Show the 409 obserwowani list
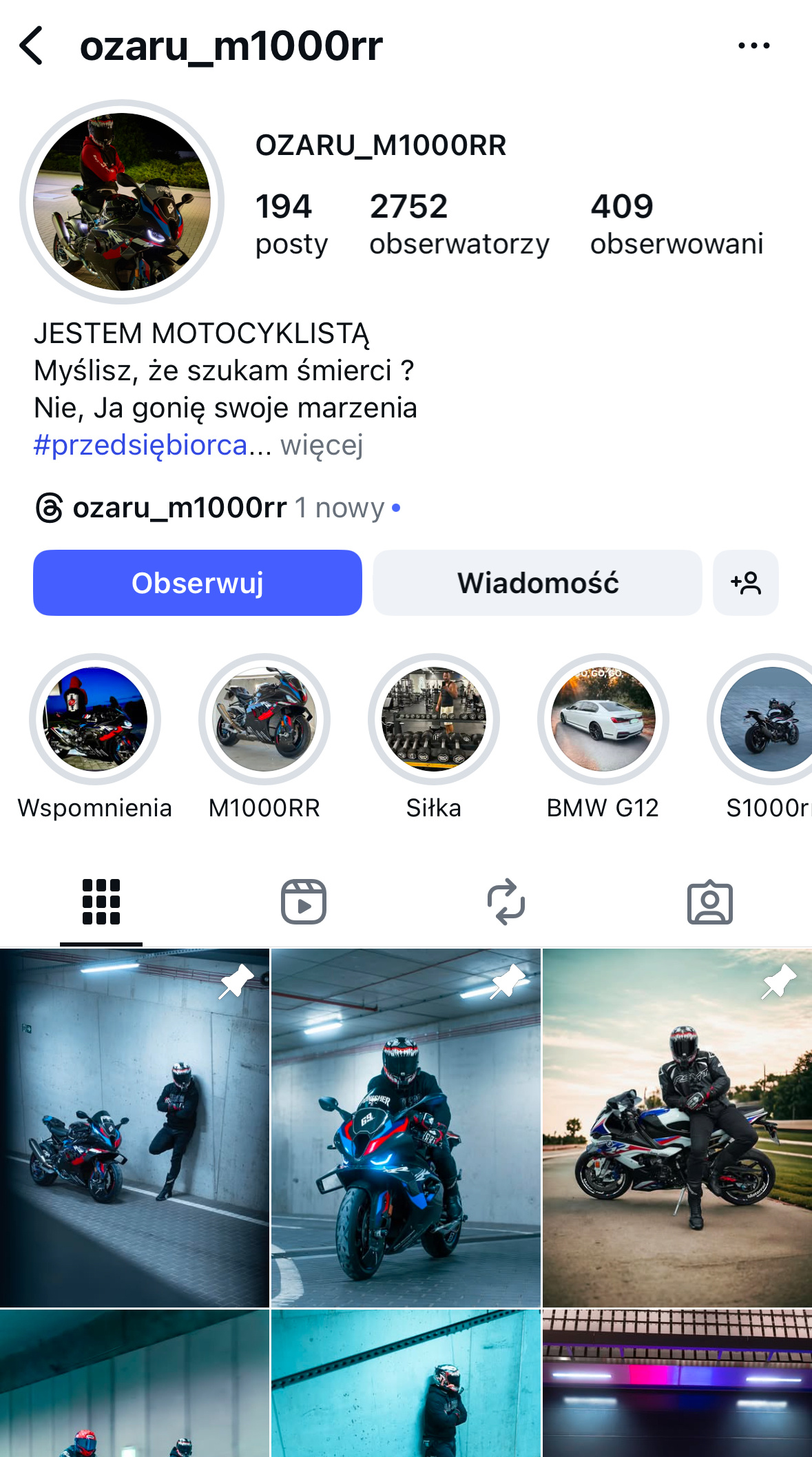The image size is (812, 1457). coord(676,225)
